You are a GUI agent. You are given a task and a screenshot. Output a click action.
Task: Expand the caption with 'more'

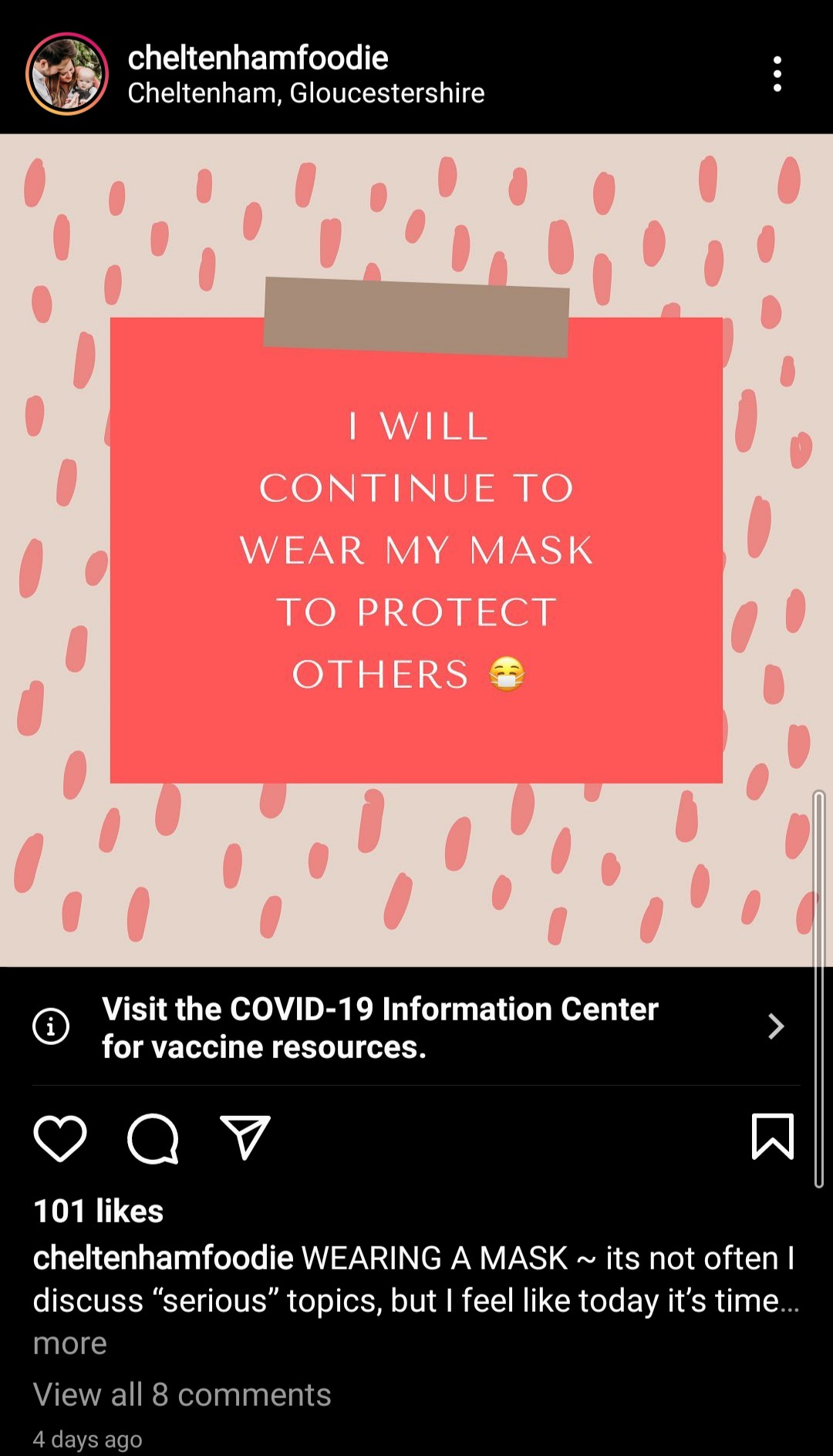coord(70,1343)
